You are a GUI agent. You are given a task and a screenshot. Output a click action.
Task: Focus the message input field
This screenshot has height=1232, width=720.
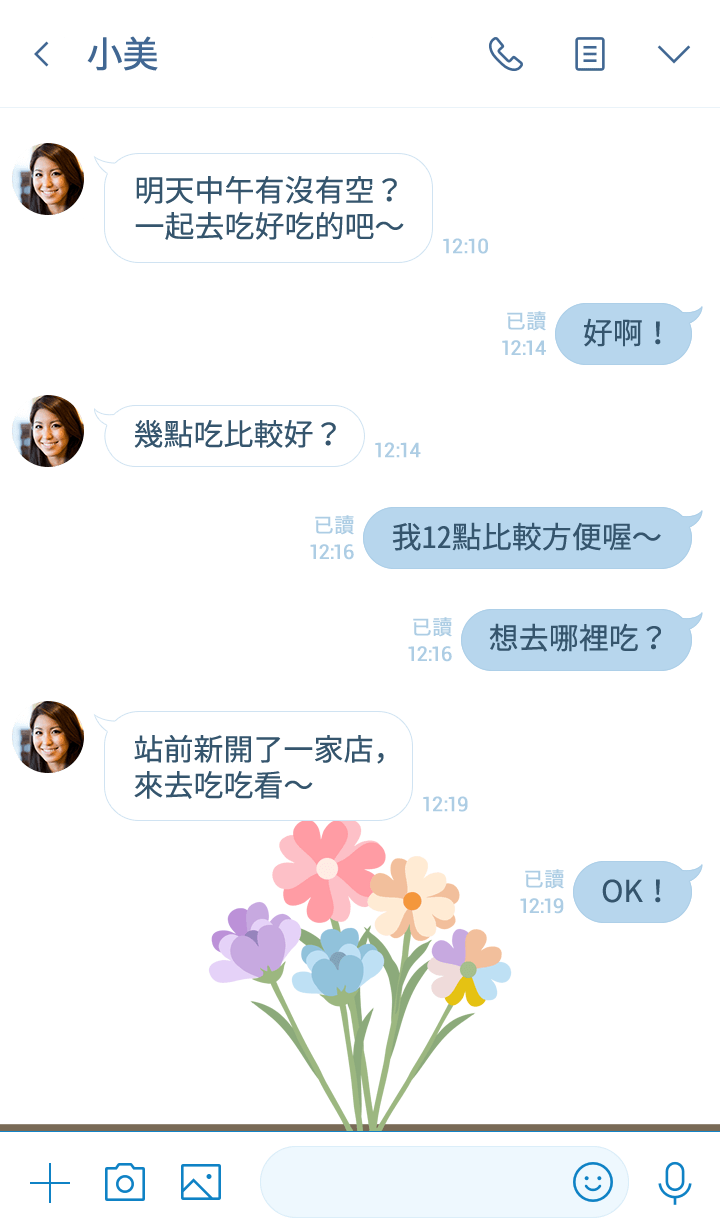pyautogui.click(x=410, y=1183)
